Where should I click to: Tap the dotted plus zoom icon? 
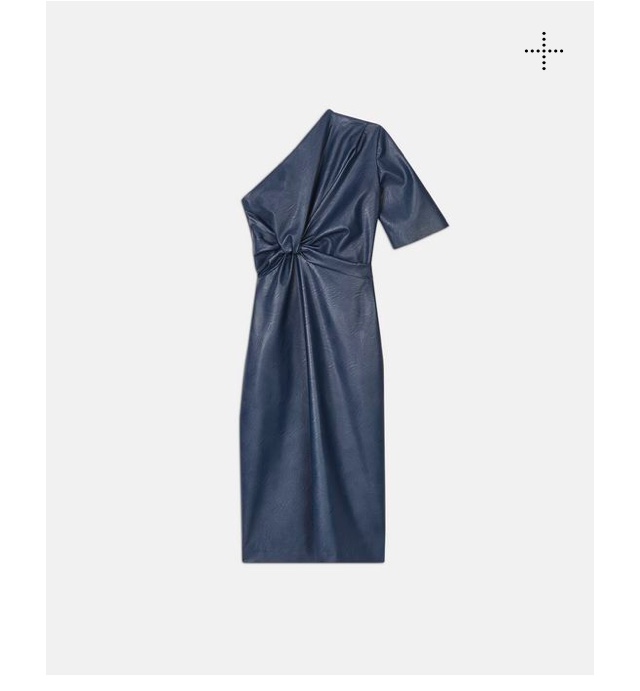coord(544,51)
